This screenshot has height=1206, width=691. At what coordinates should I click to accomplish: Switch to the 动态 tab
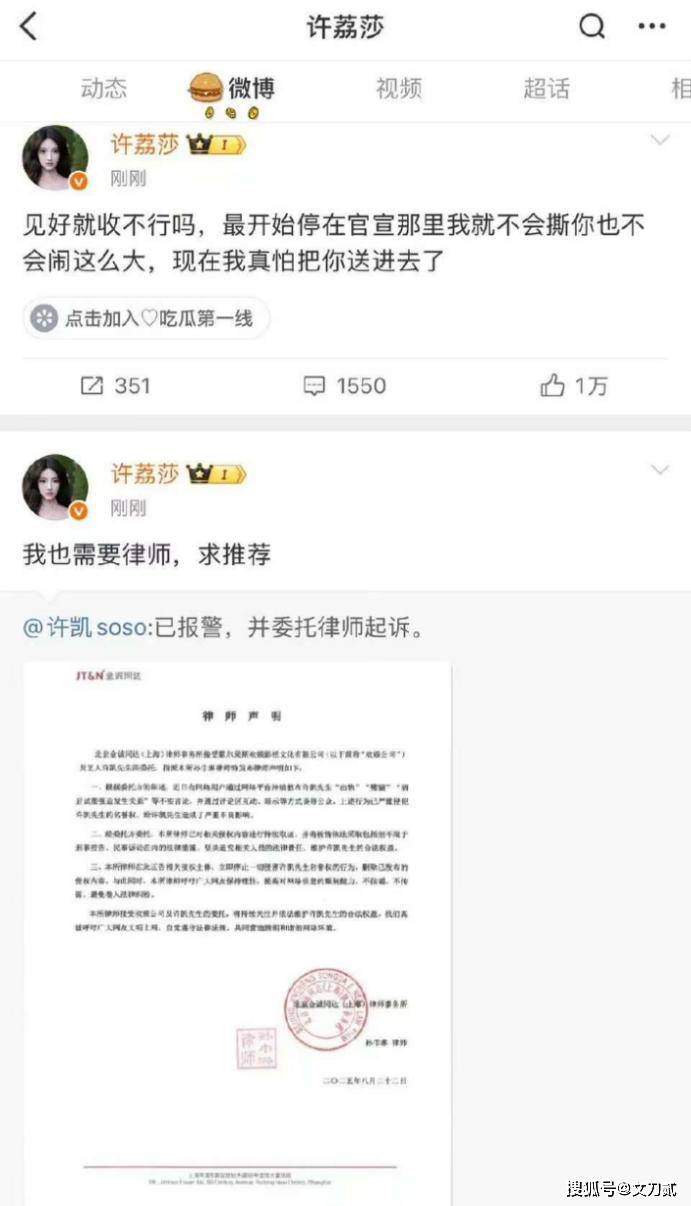(104, 88)
